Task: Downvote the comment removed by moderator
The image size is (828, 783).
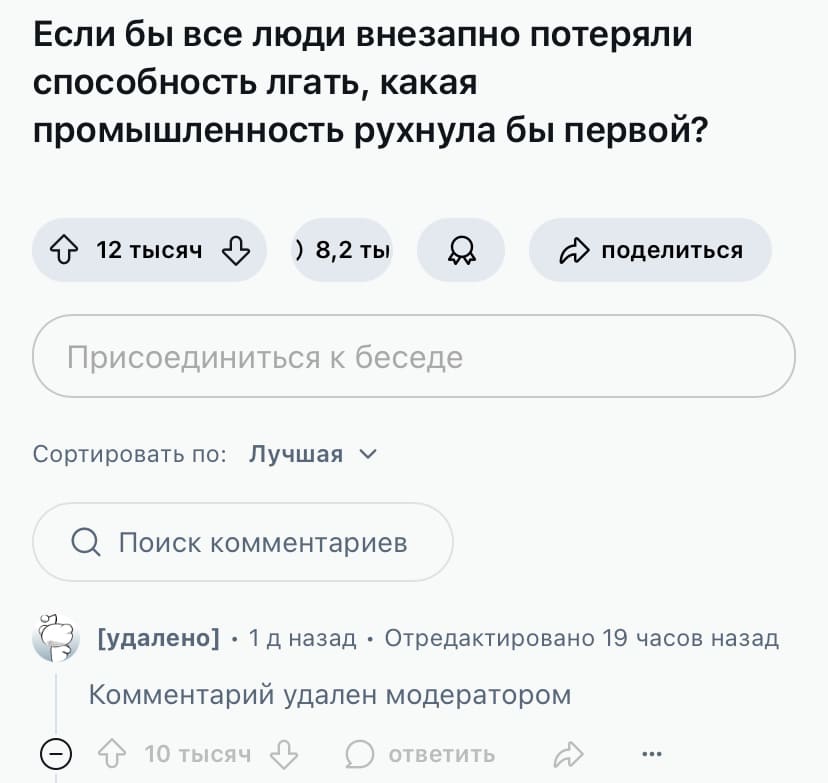Action: click(x=285, y=753)
